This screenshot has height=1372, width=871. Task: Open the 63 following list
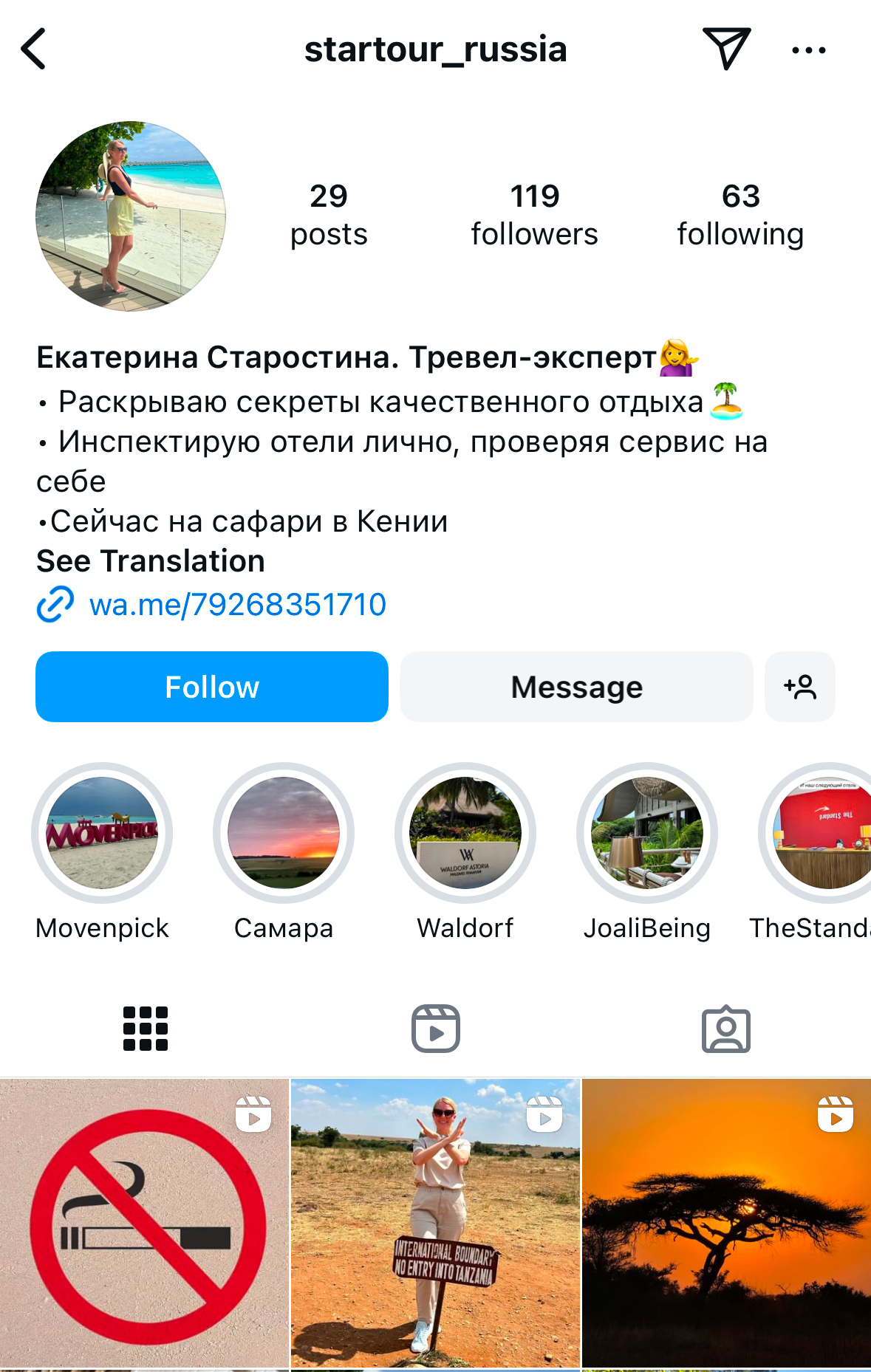(x=740, y=215)
